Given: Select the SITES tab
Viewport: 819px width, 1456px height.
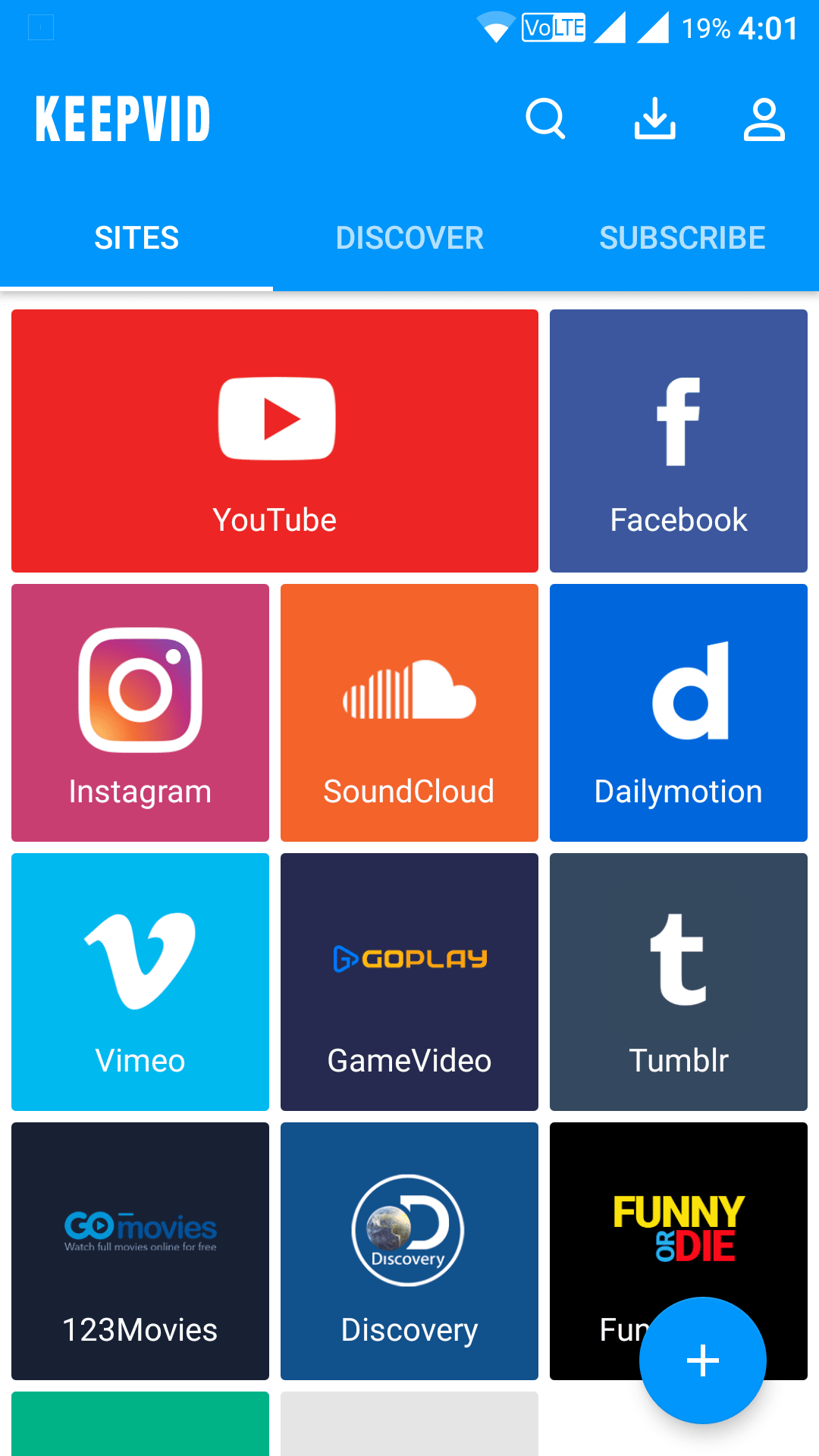Looking at the screenshot, I should 136,238.
